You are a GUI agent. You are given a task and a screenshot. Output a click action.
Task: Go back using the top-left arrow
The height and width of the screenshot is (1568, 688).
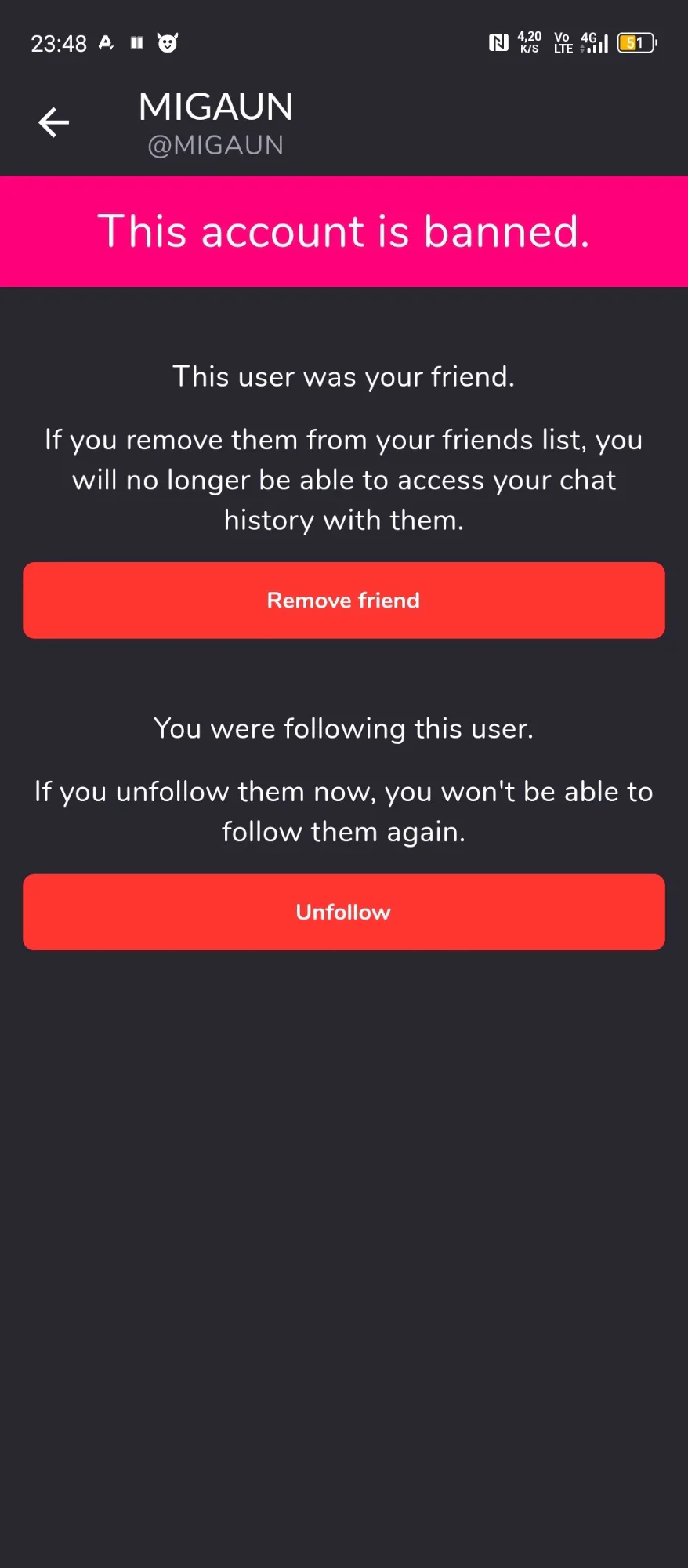(x=53, y=122)
